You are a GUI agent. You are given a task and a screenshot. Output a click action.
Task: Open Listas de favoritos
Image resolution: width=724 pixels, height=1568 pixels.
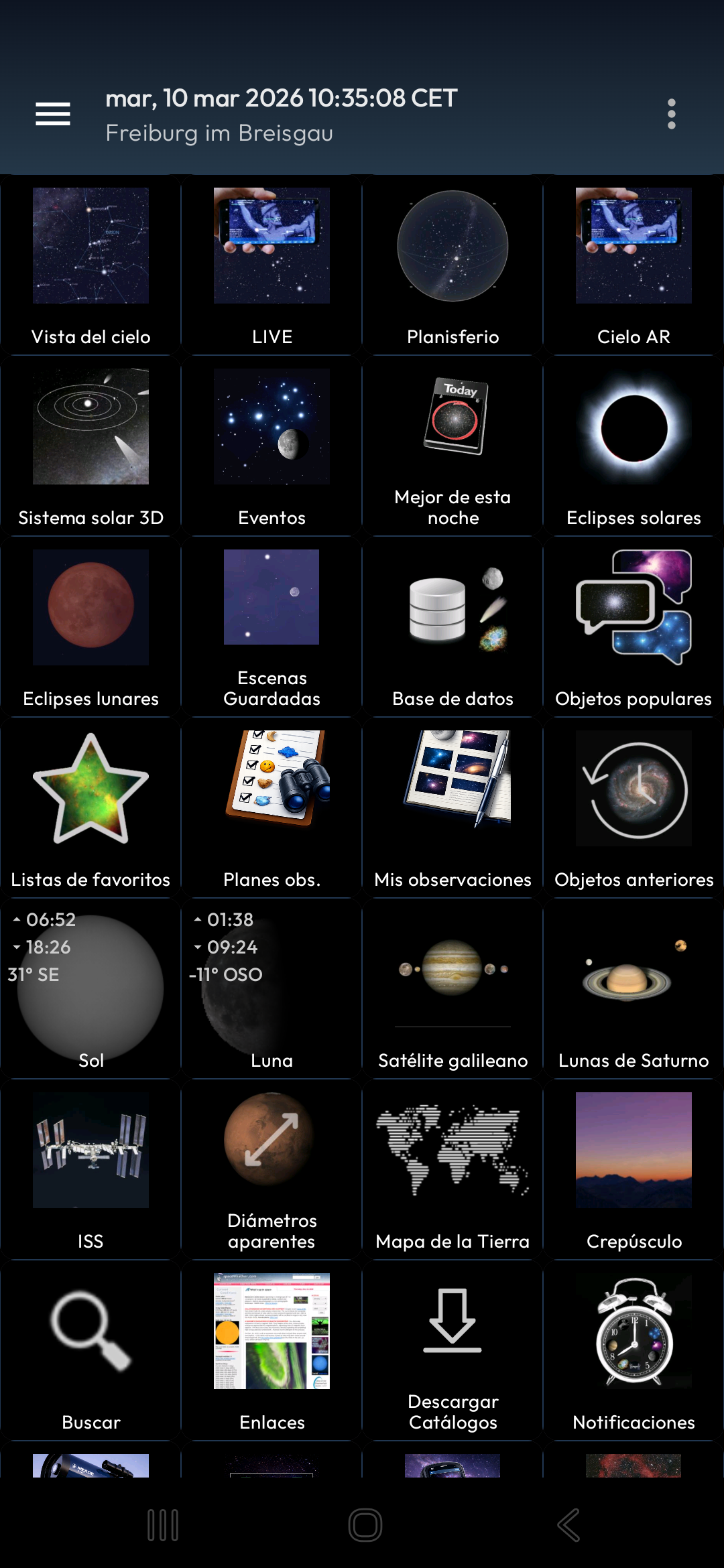coord(90,807)
